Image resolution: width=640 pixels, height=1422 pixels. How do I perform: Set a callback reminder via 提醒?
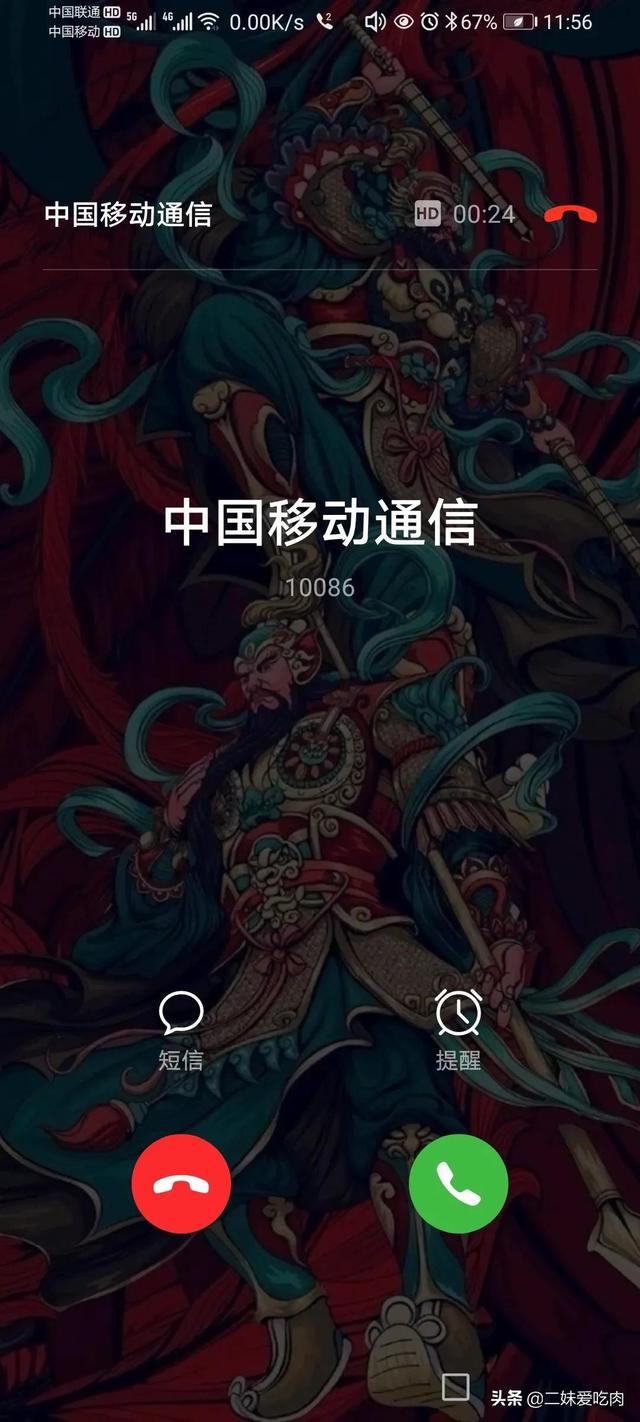tap(458, 1030)
